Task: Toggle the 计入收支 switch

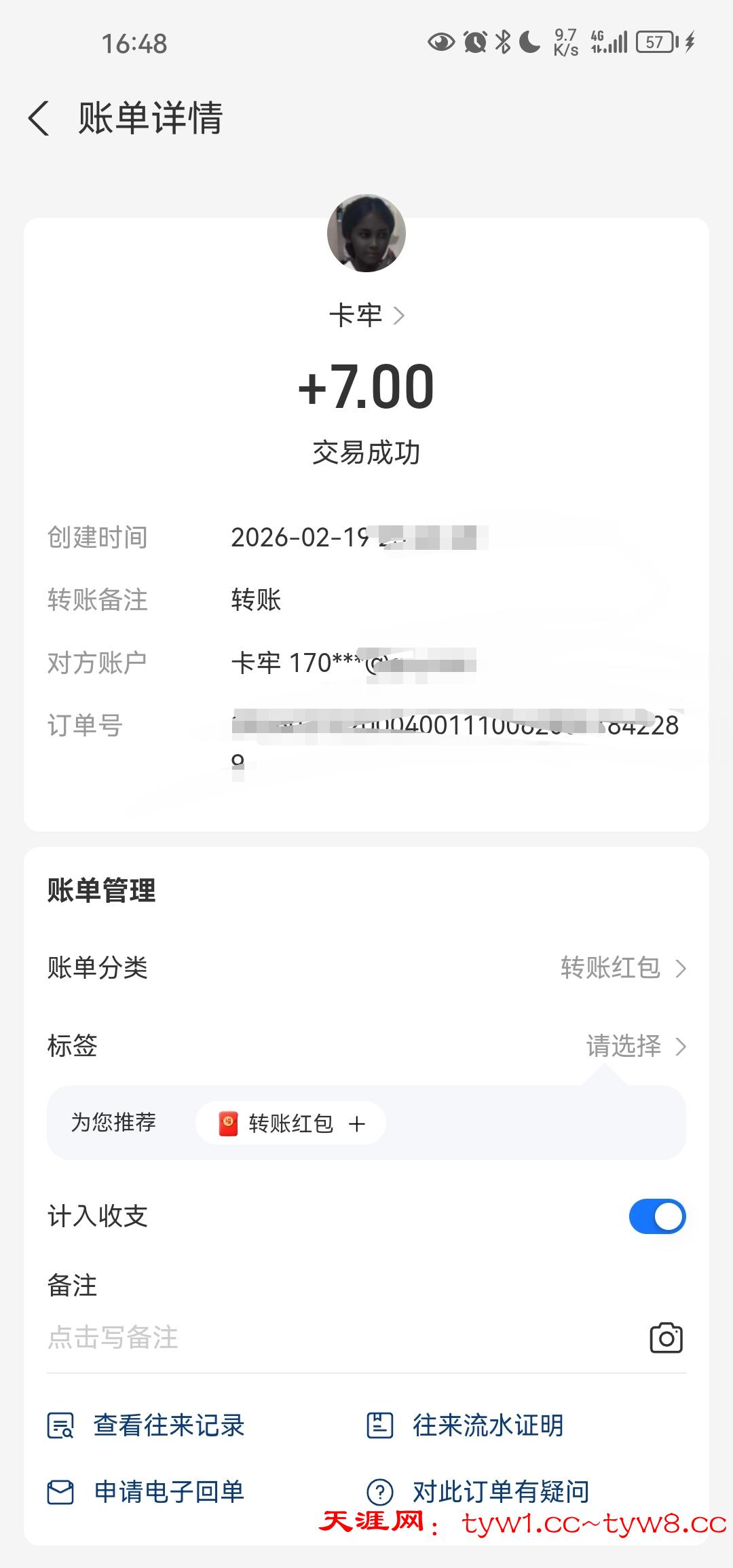Action: tap(657, 1216)
